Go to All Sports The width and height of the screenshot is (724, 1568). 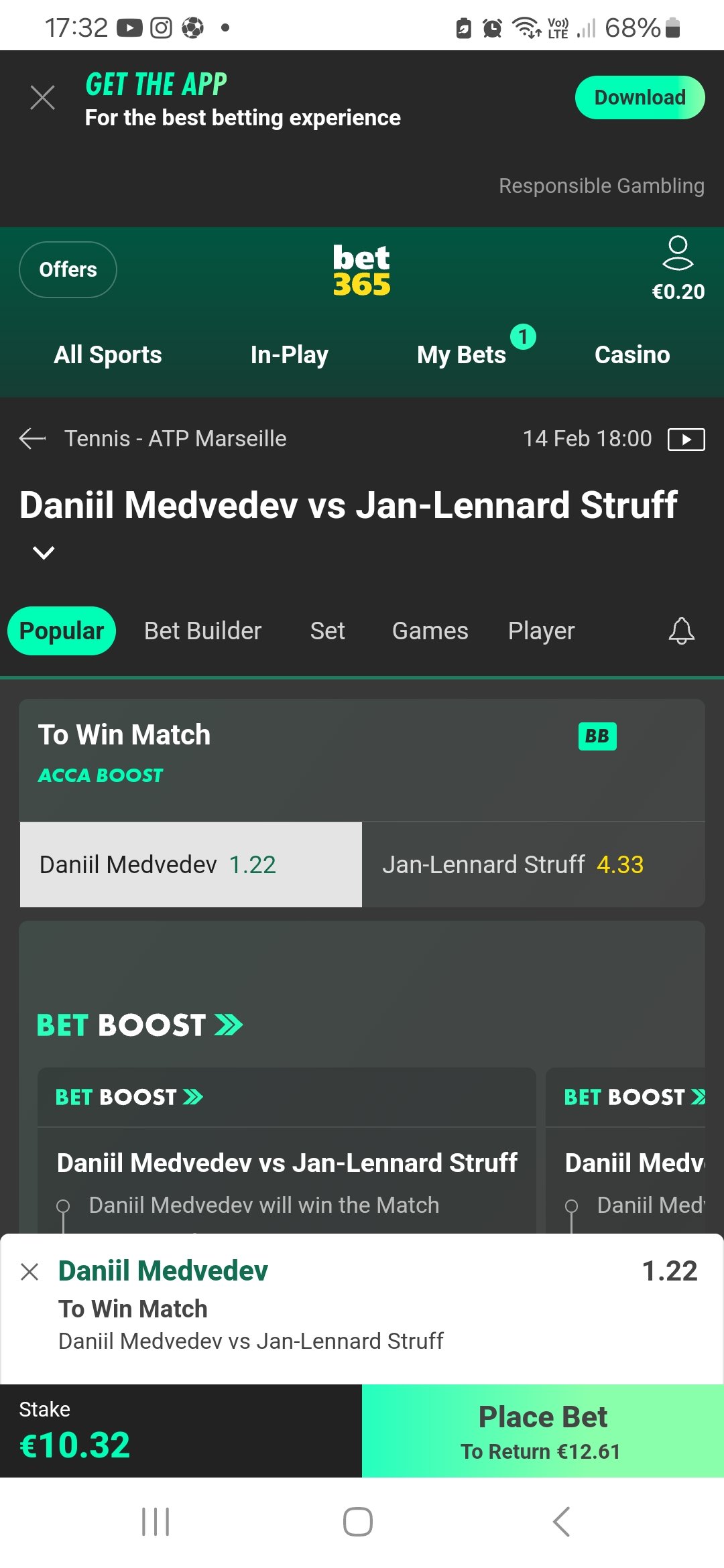pos(108,354)
